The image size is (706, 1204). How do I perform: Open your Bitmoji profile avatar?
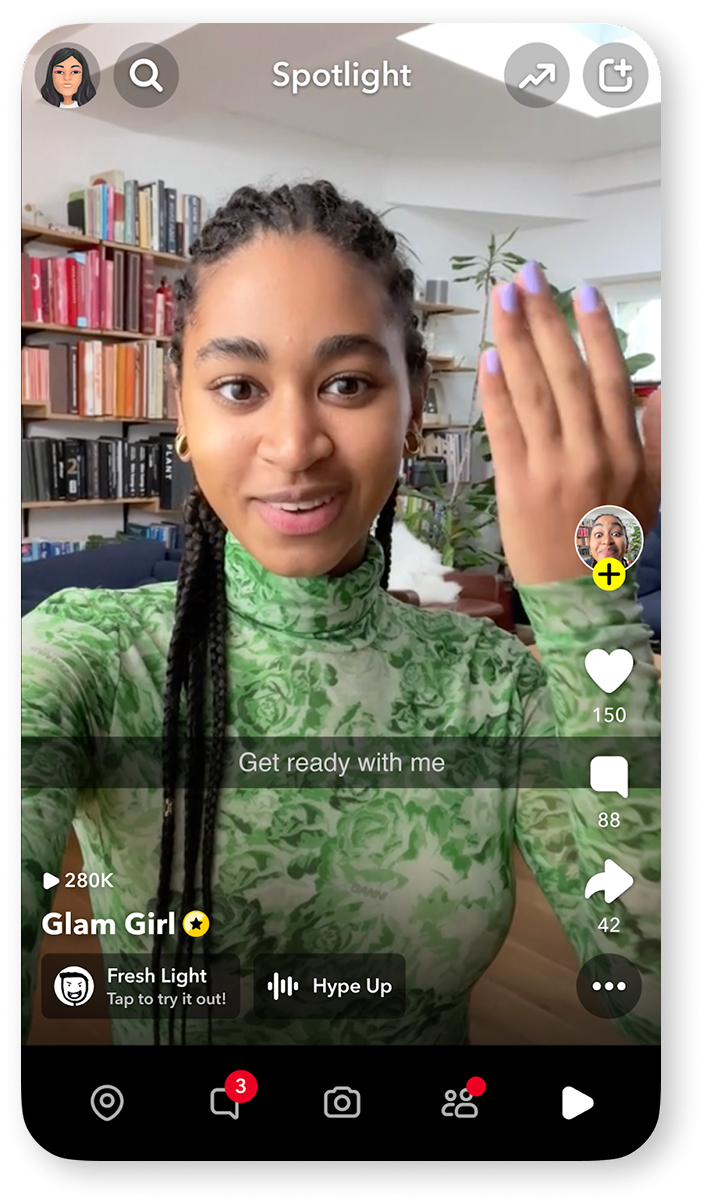point(68,75)
